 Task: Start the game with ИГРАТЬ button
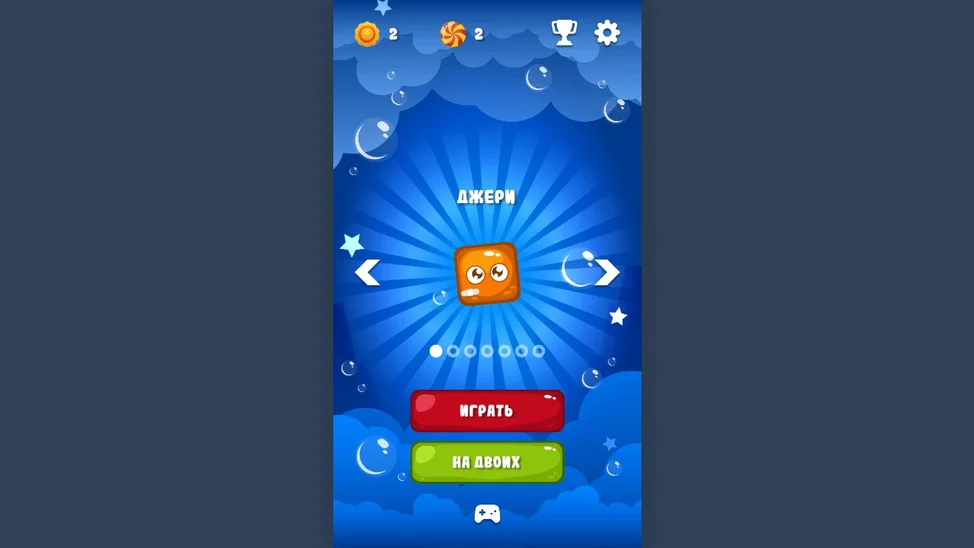[x=487, y=411]
